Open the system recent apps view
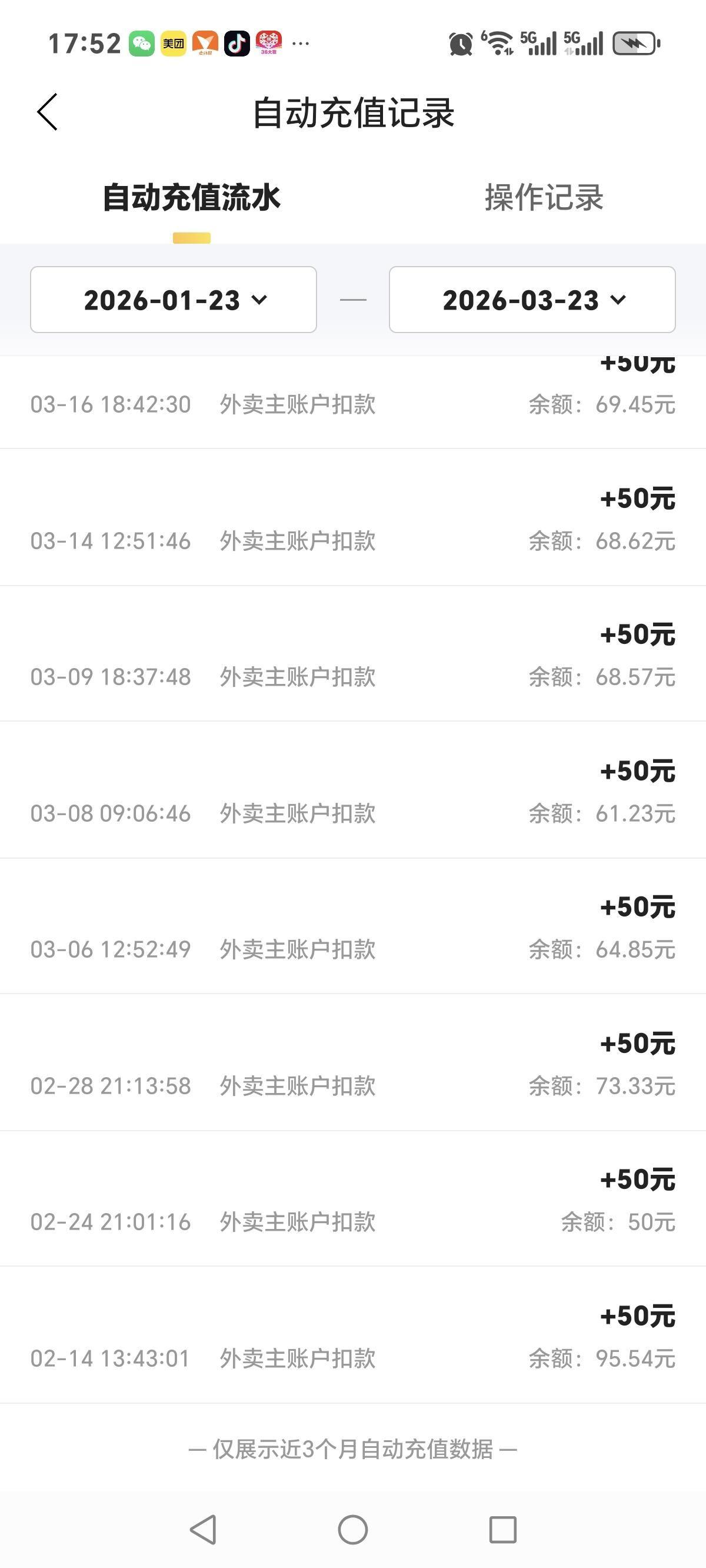The height and width of the screenshot is (1568, 706). coord(502,1529)
